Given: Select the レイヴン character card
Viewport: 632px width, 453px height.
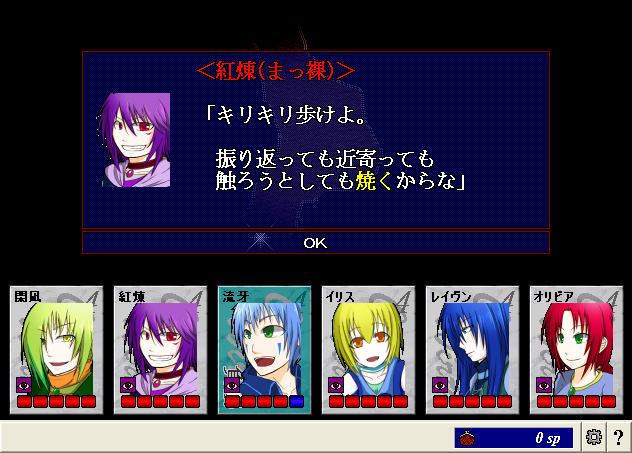Looking at the screenshot, I should (x=472, y=350).
